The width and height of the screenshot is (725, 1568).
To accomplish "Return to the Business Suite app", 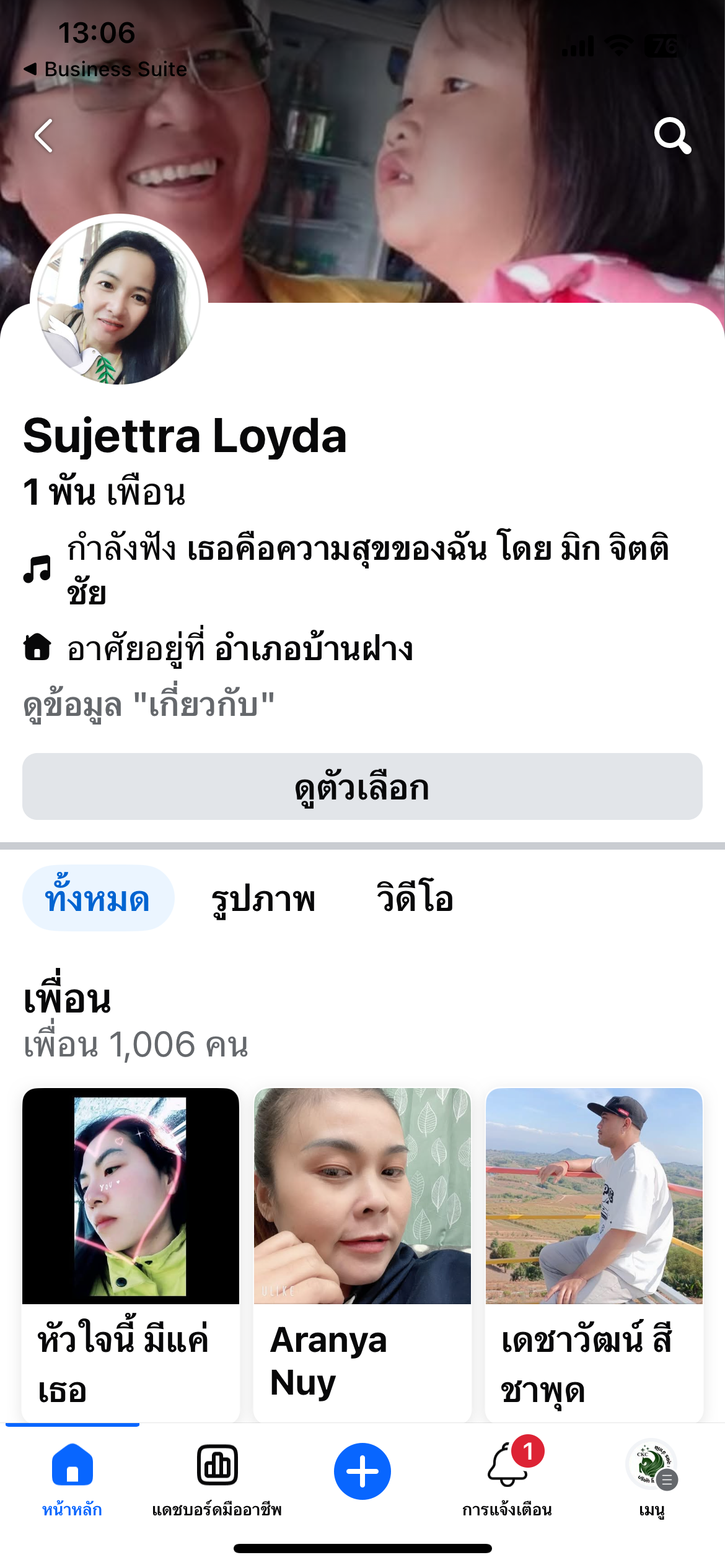I will pyautogui.click(x=105, y=69).
